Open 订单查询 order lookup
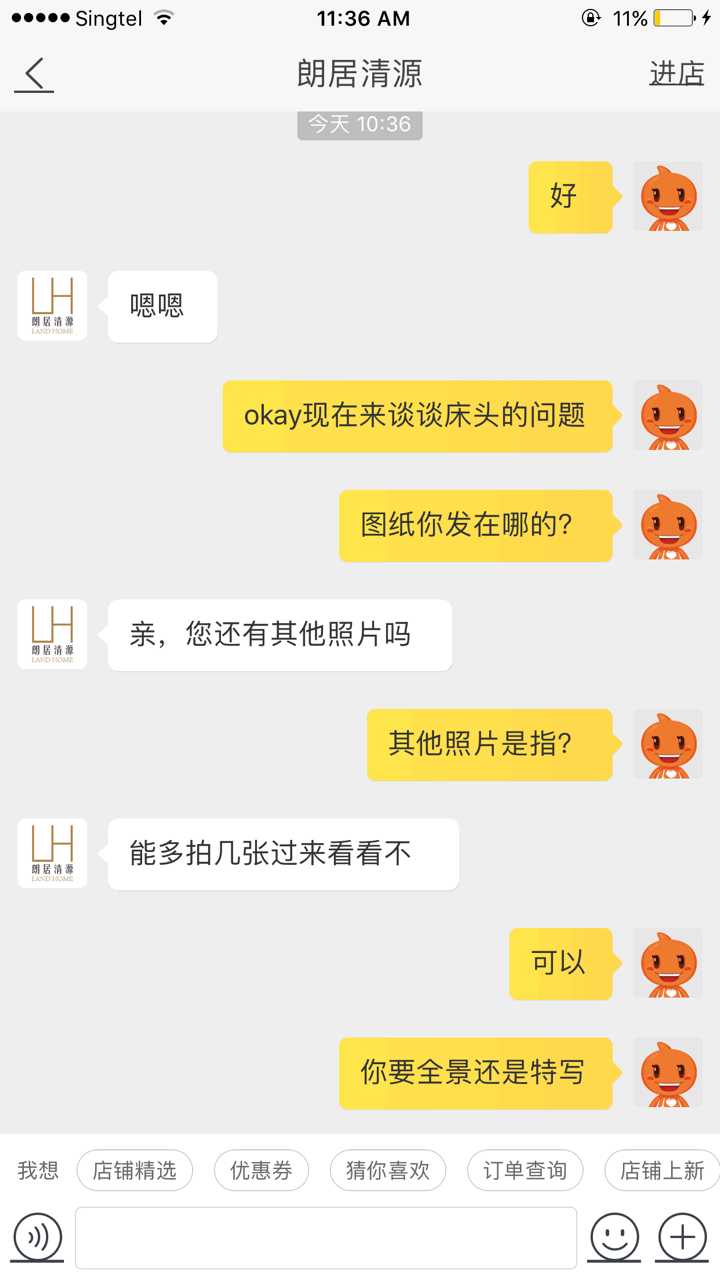The width and height of the screenshot is (720, 1280). (525, 1170)
